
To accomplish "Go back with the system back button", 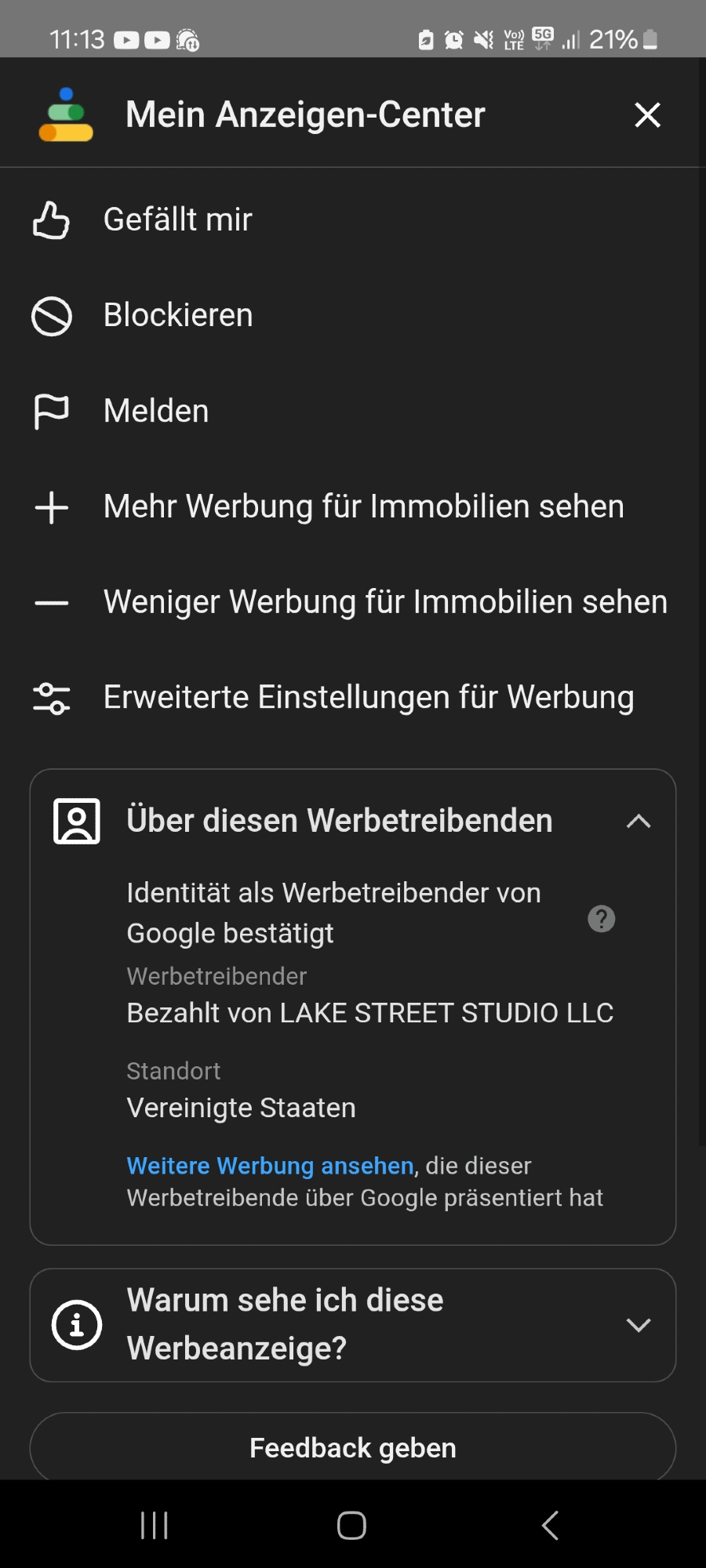I will (x=551, y=1526).
